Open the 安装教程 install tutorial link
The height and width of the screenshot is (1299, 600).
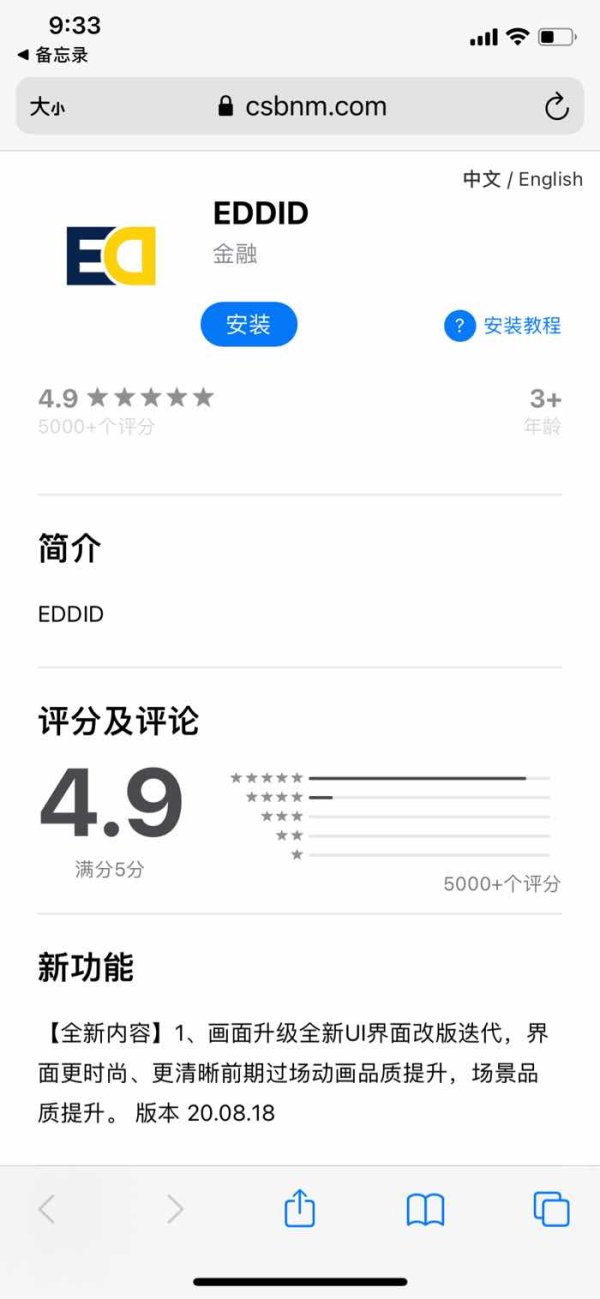click(x=503, y=325)
